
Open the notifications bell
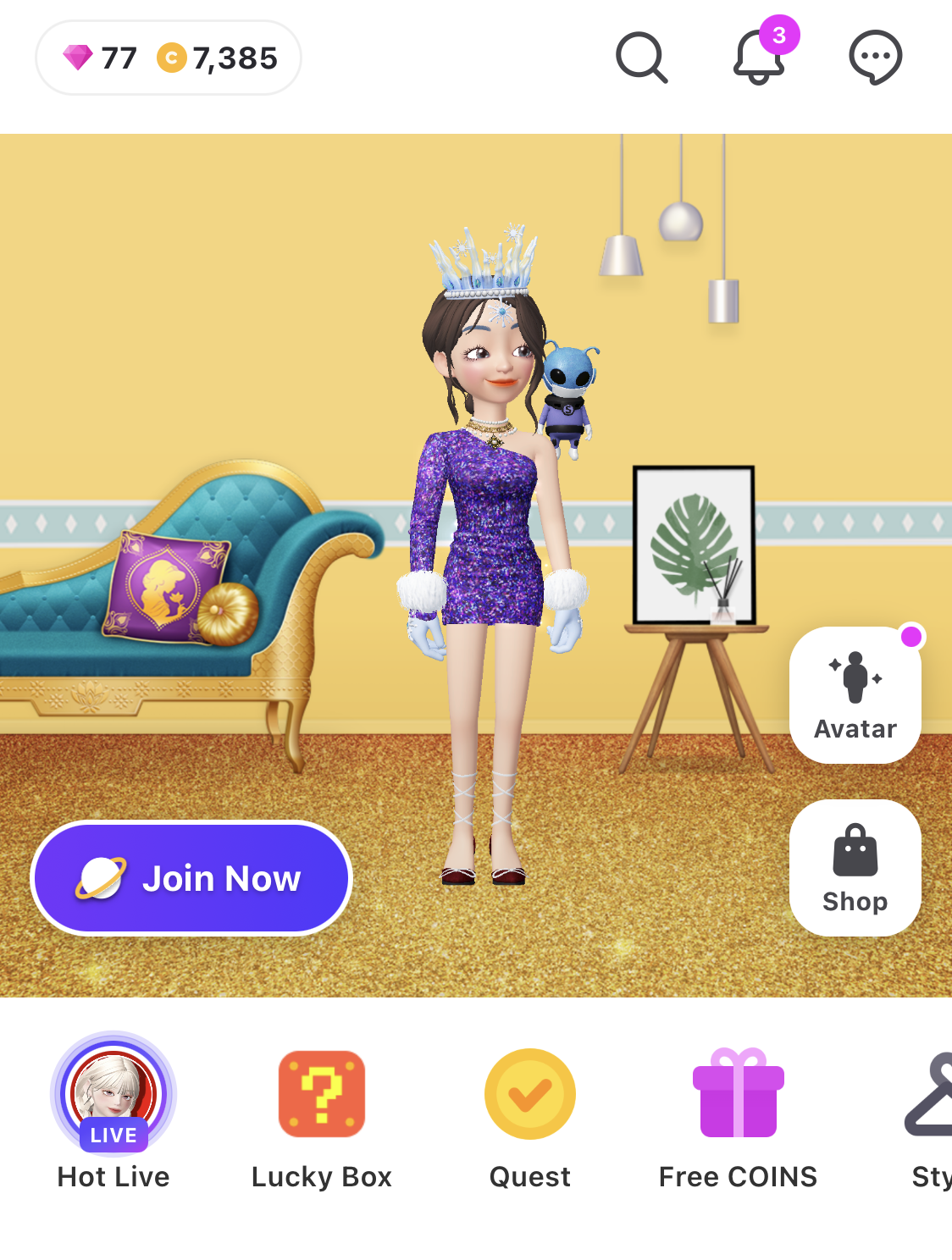pyautogui.click(x=758, y=58)
